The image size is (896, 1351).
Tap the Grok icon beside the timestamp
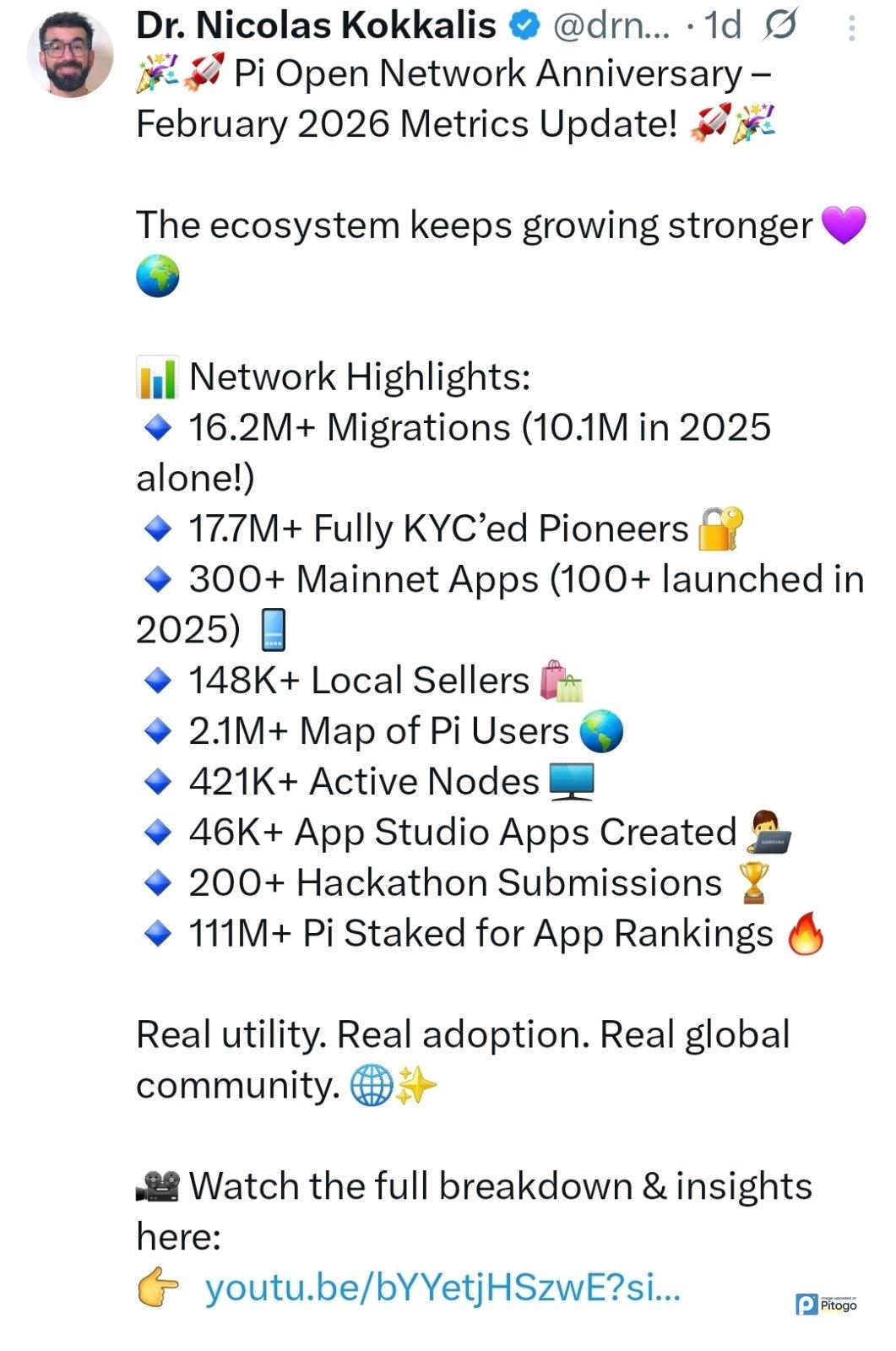(780, 27)
